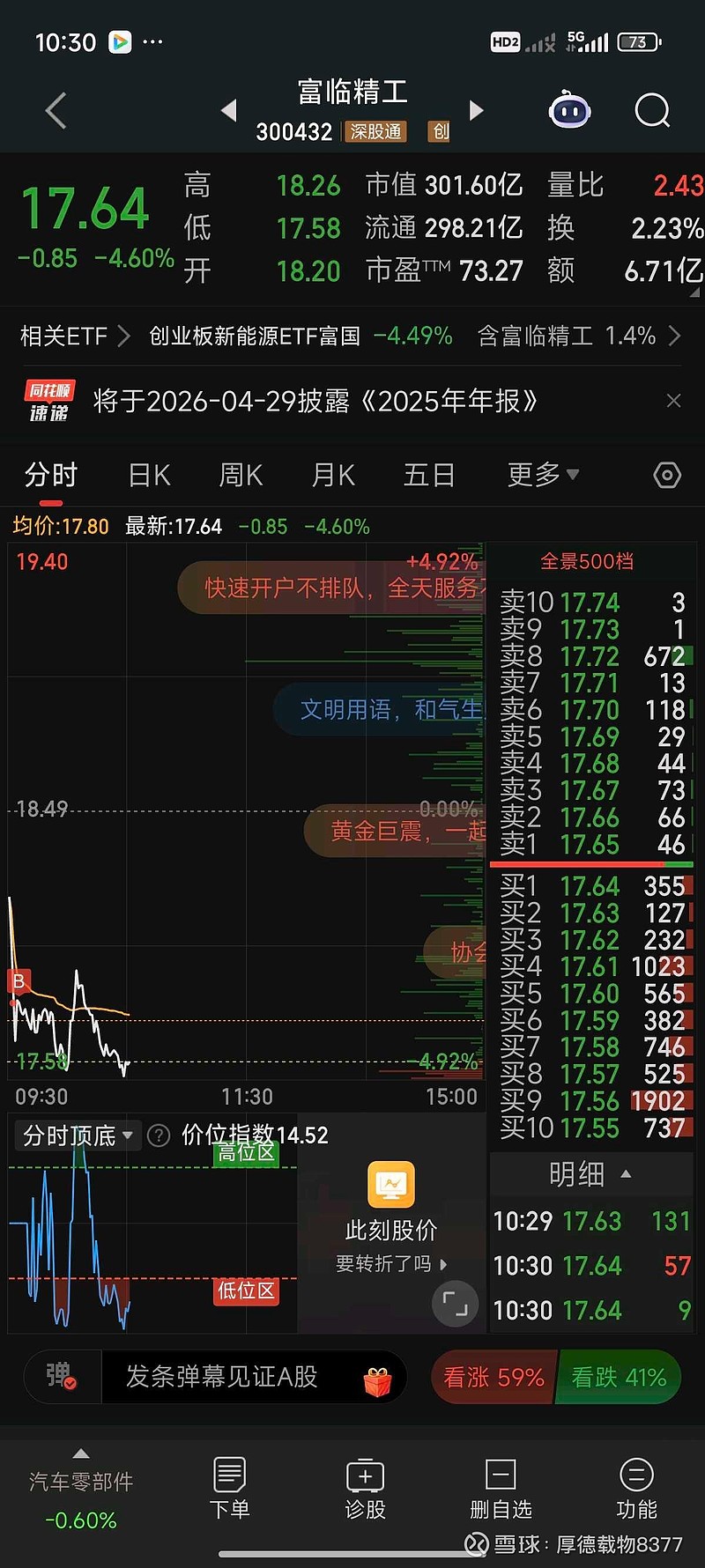Vote 看跌 41% for this stock

(x=619, y=1377)
